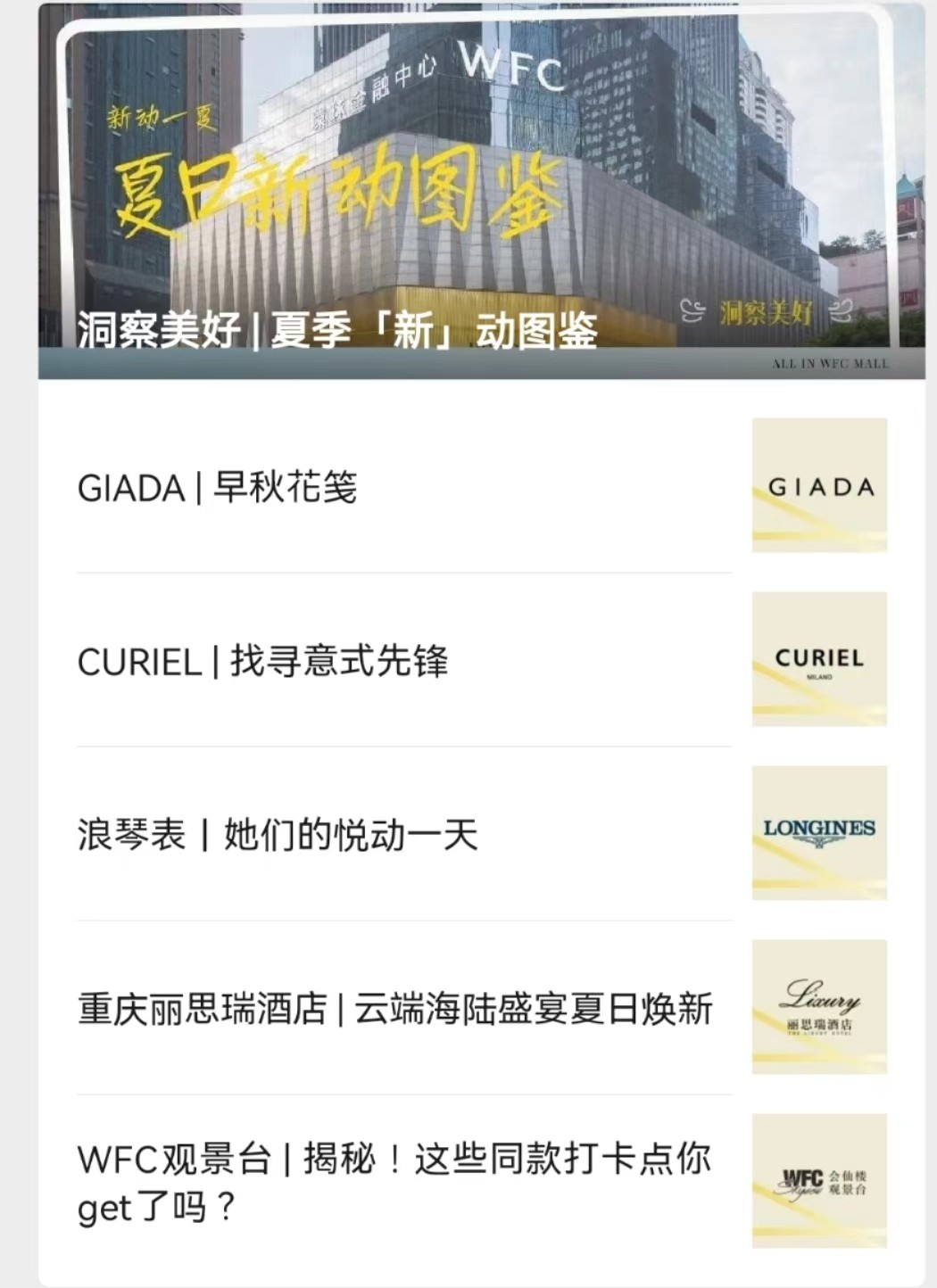Open the GIADA 早秋花笺 article
The width and height of the screenshot is (937, 1288).
click(x=218, y=488)
